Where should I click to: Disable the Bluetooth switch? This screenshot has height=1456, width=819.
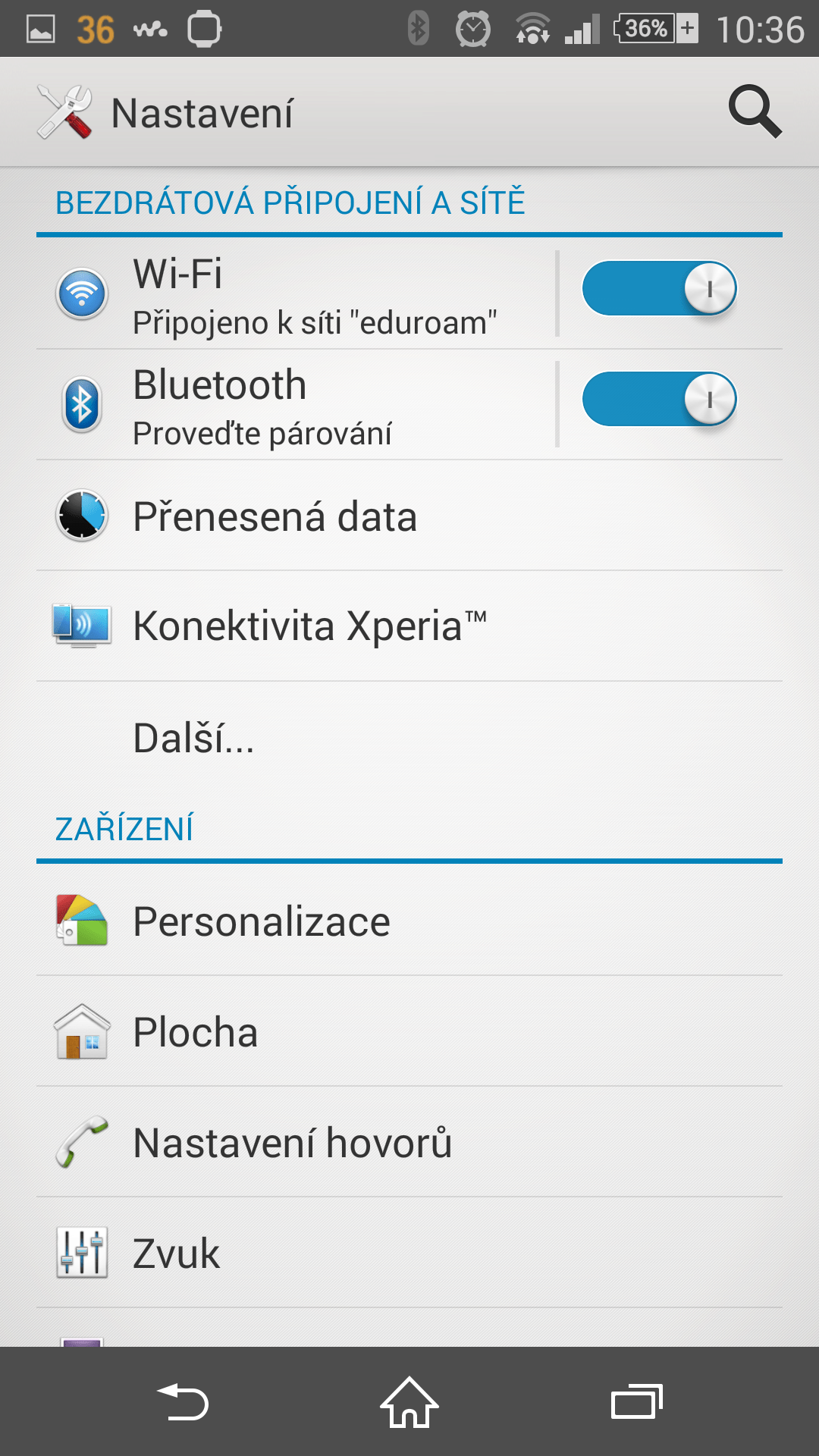tap(660, 399)
